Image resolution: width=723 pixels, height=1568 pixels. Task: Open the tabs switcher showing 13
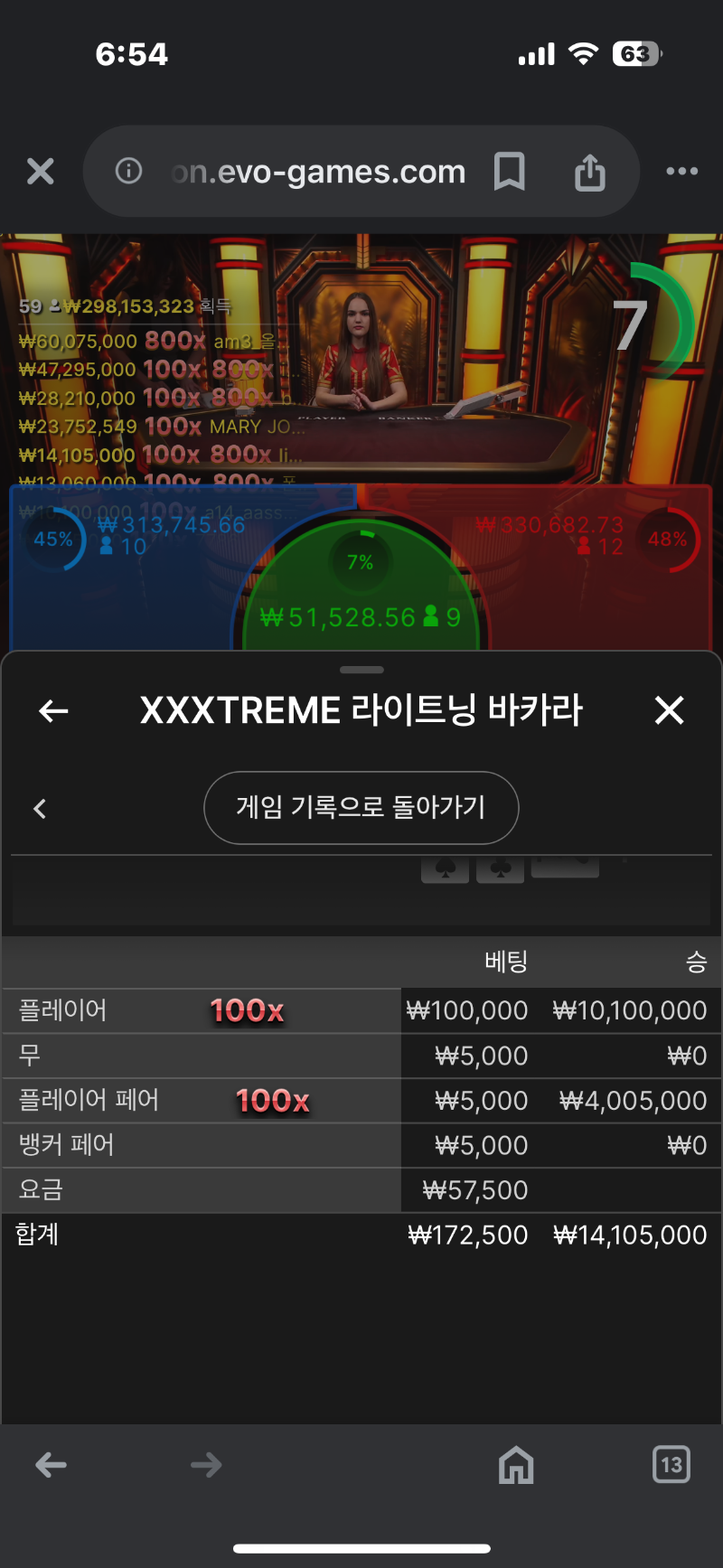[671, 1464]
